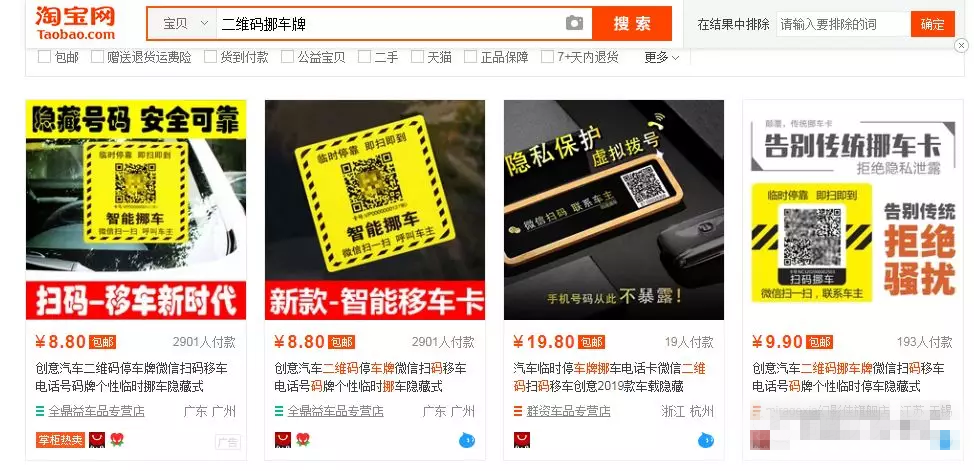Tap the exclude-words input field

(842, 24)
